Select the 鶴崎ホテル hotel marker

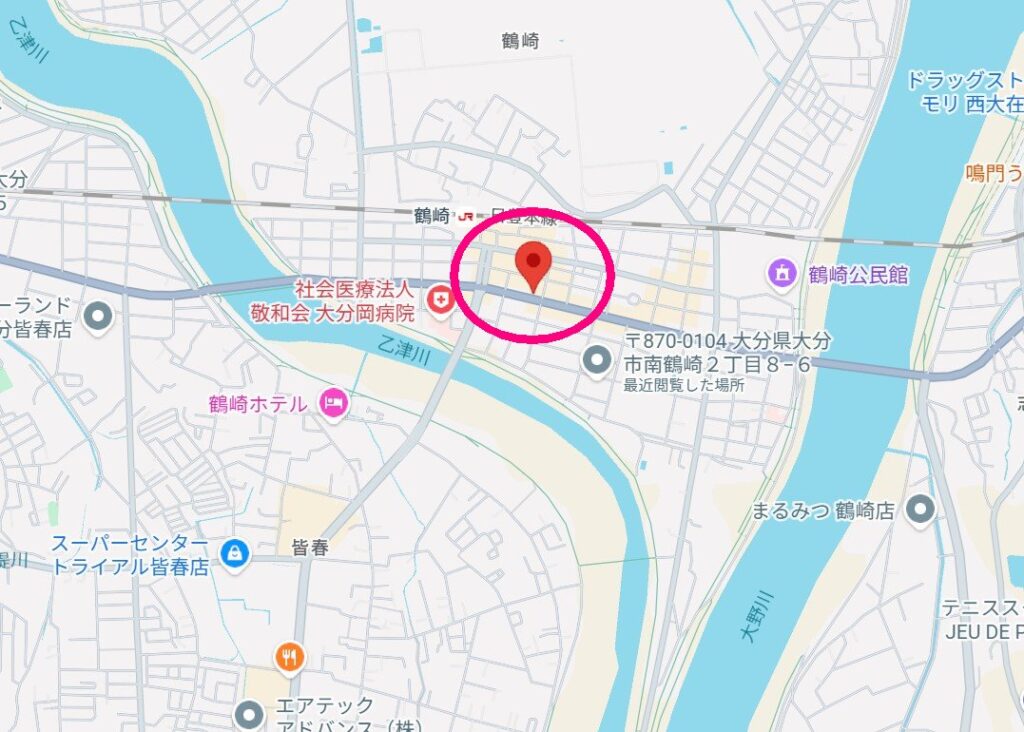(333, 403)
